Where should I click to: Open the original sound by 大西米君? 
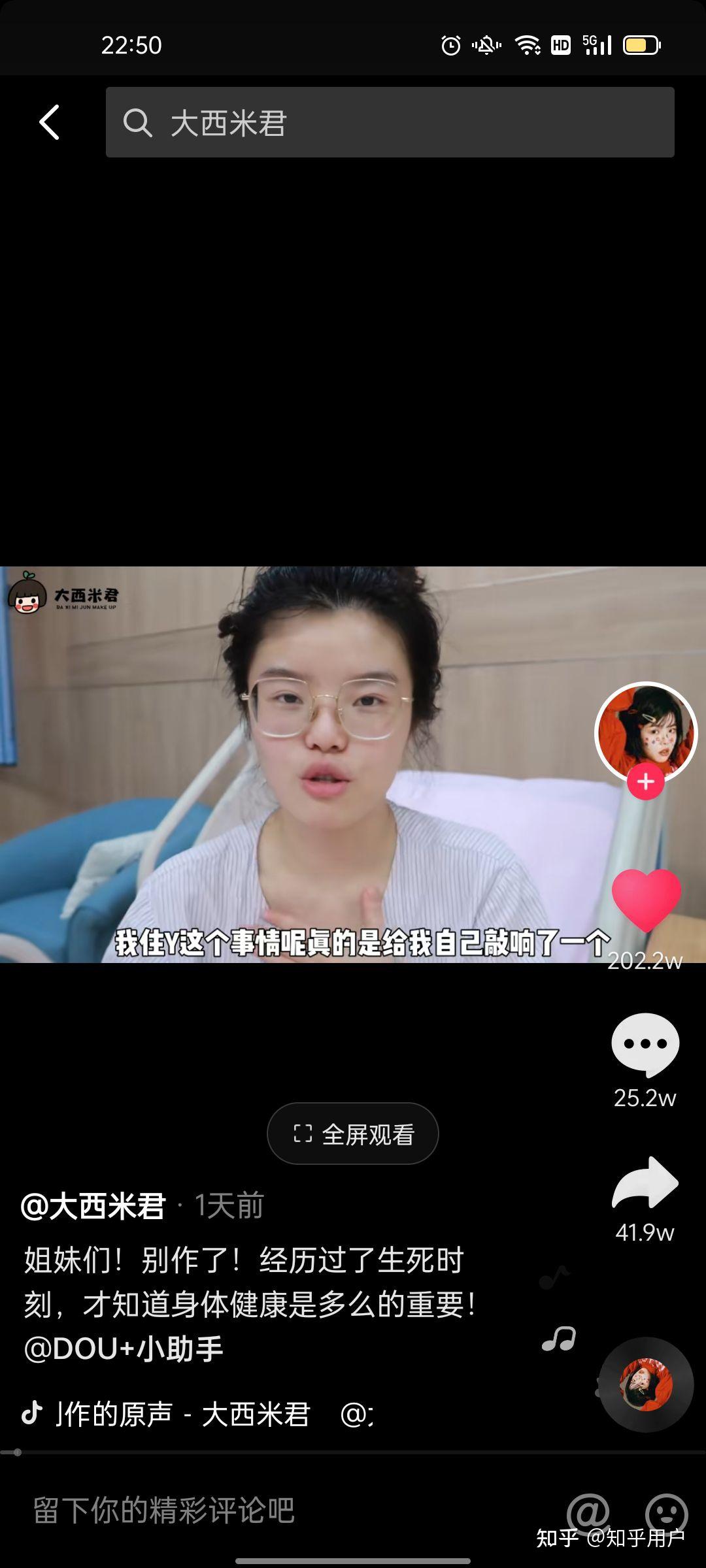[x=183, y=1414]
